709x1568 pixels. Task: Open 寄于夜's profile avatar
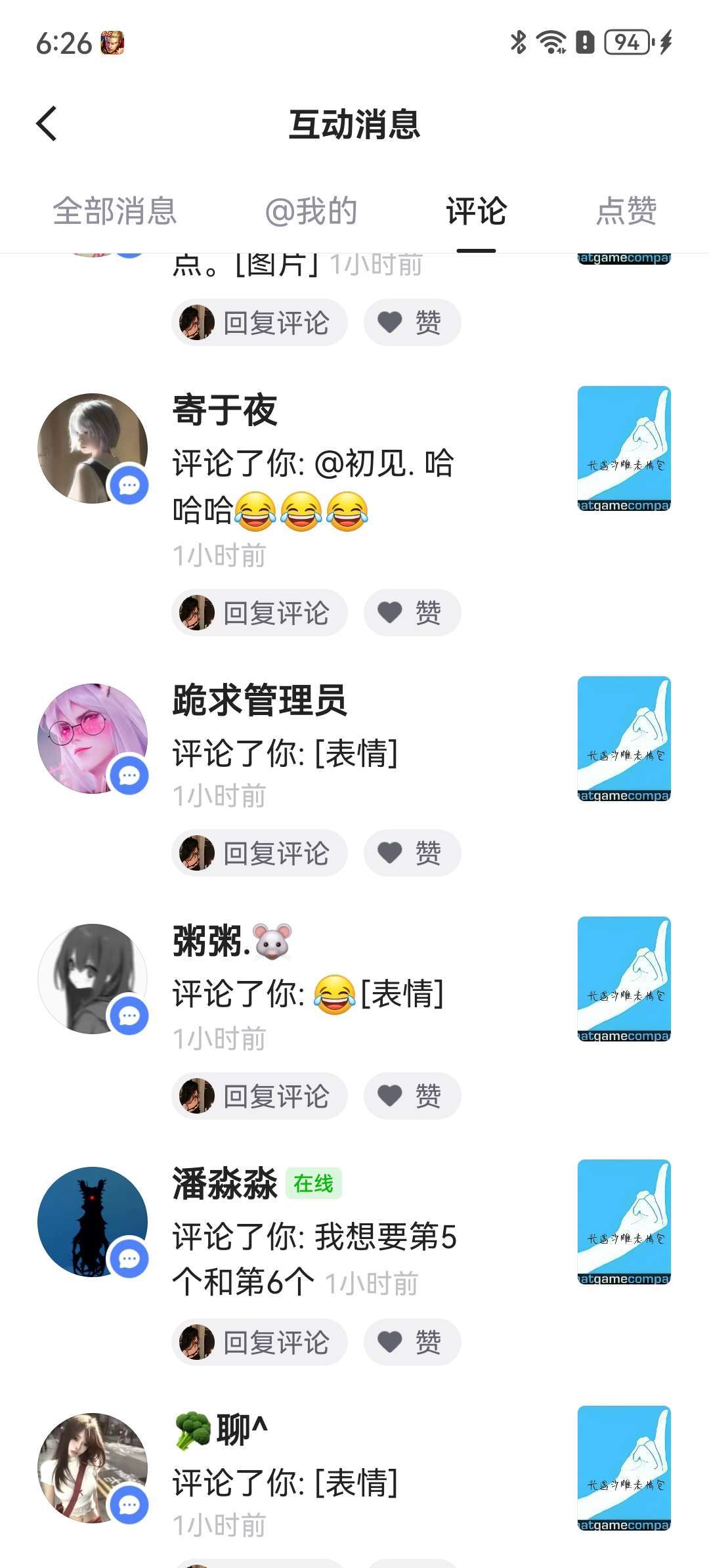(93, 448)
